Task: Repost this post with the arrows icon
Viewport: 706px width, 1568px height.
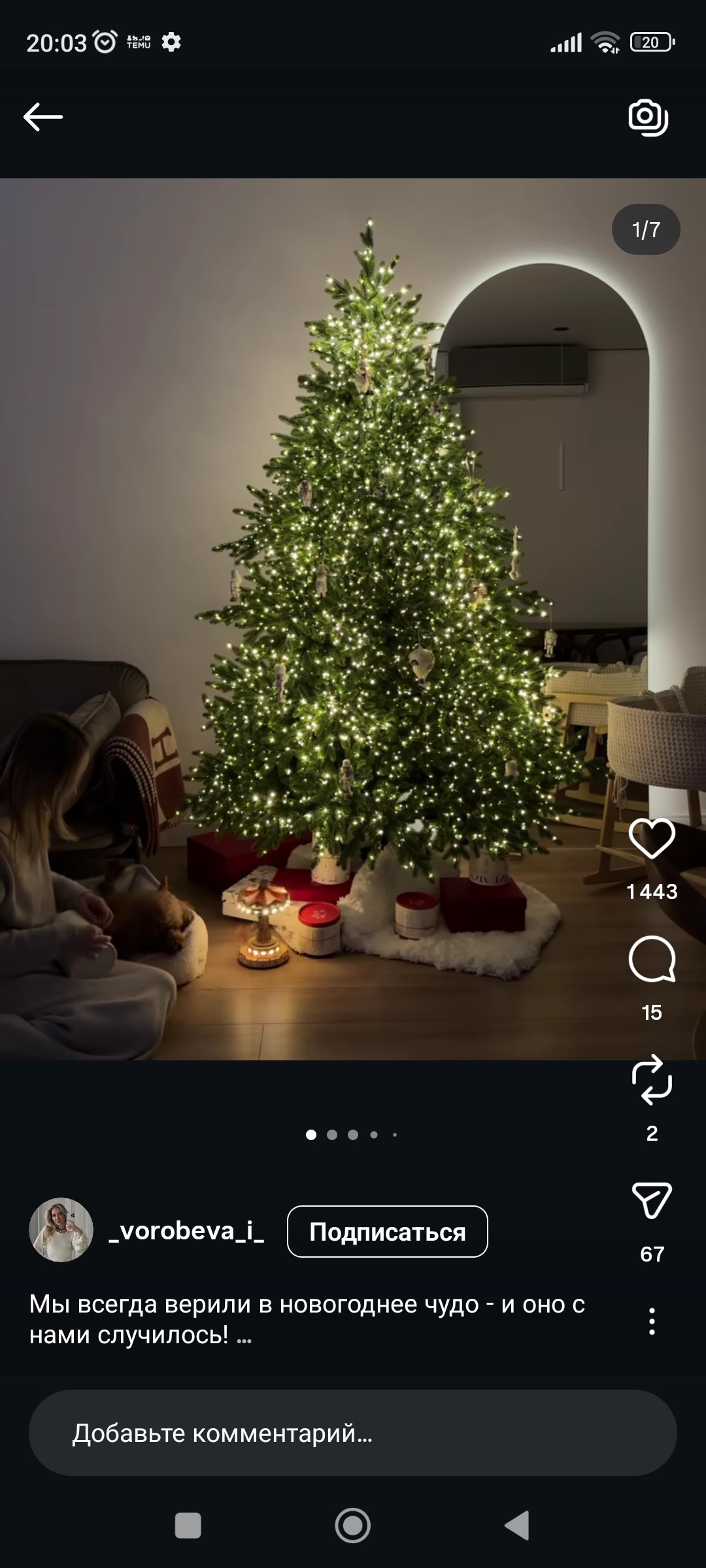Action: coord(652,1080)
